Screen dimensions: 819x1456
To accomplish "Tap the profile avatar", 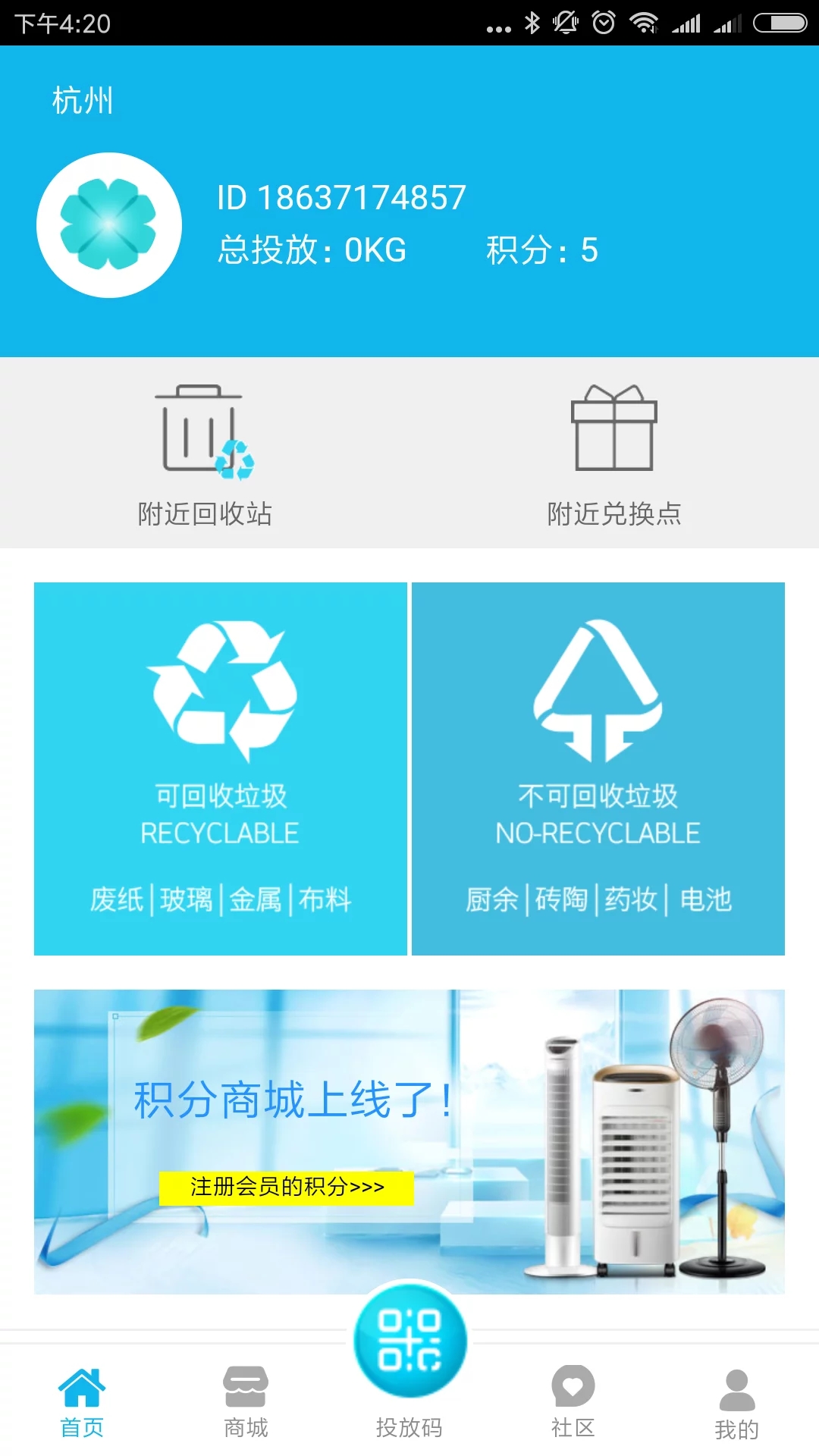I will point(109,225).
